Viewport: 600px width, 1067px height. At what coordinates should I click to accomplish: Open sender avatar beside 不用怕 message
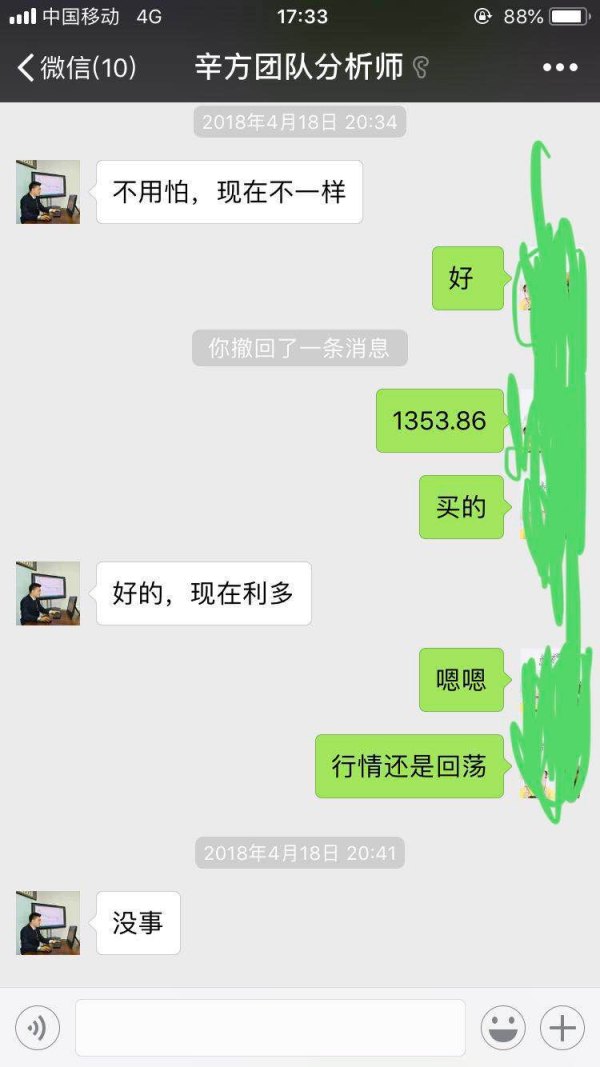49,191
